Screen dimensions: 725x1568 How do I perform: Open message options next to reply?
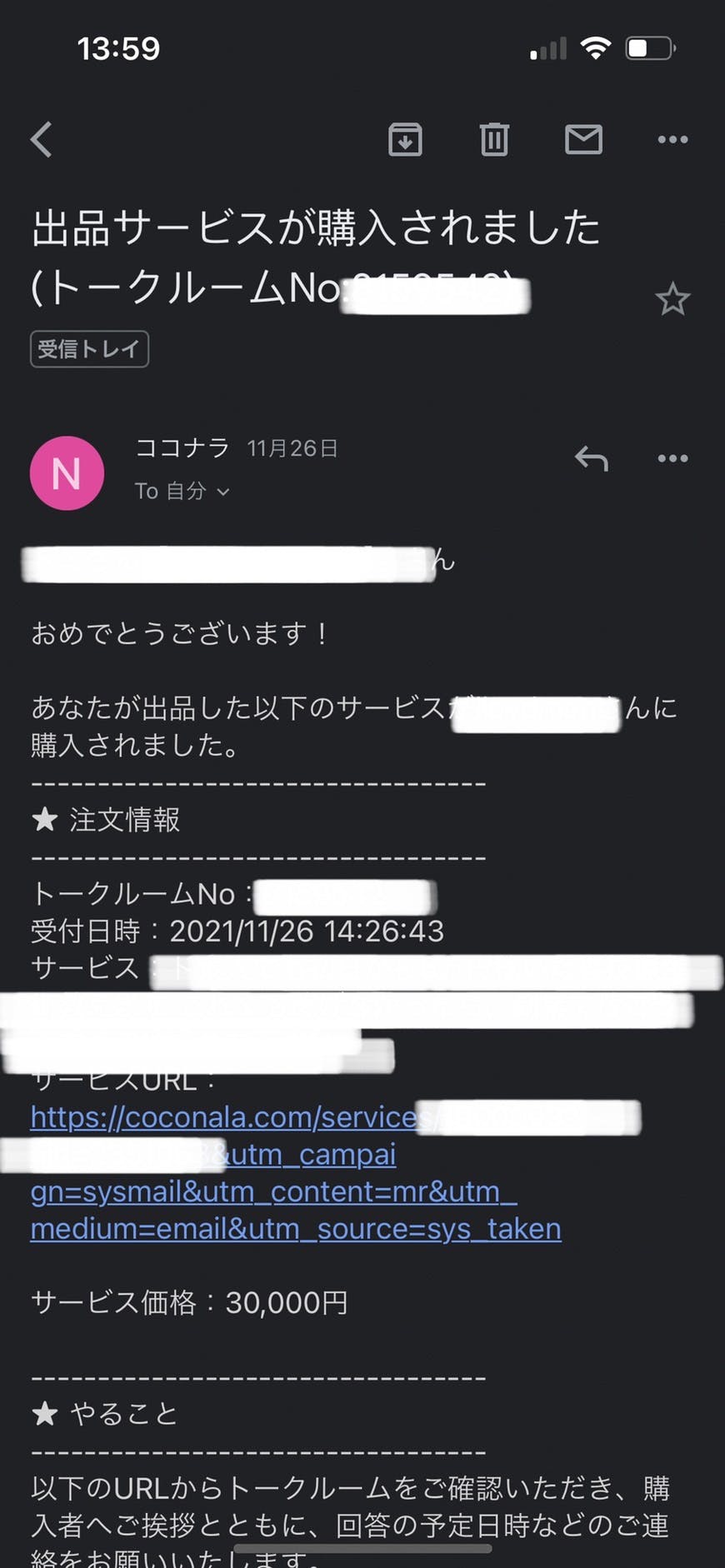pos(672,458)
